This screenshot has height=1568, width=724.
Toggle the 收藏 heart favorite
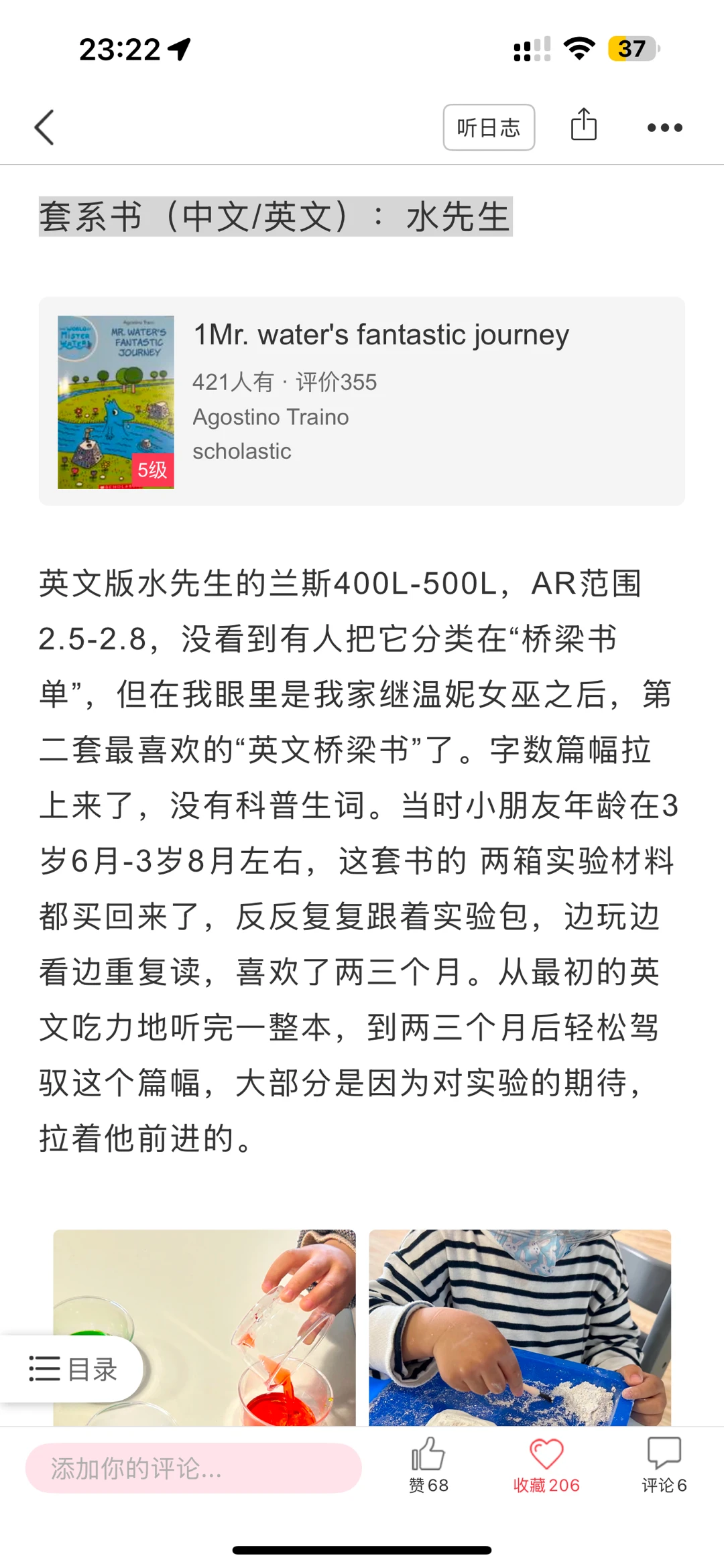[x=546, y=1465]
